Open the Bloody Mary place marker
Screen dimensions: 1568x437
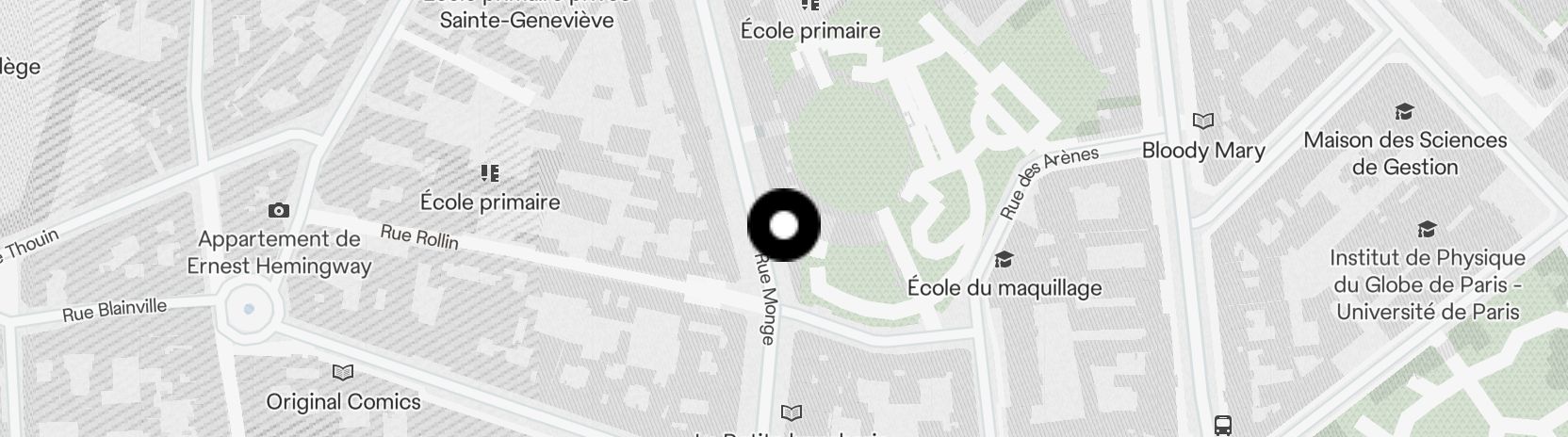tap(1203, 121)
